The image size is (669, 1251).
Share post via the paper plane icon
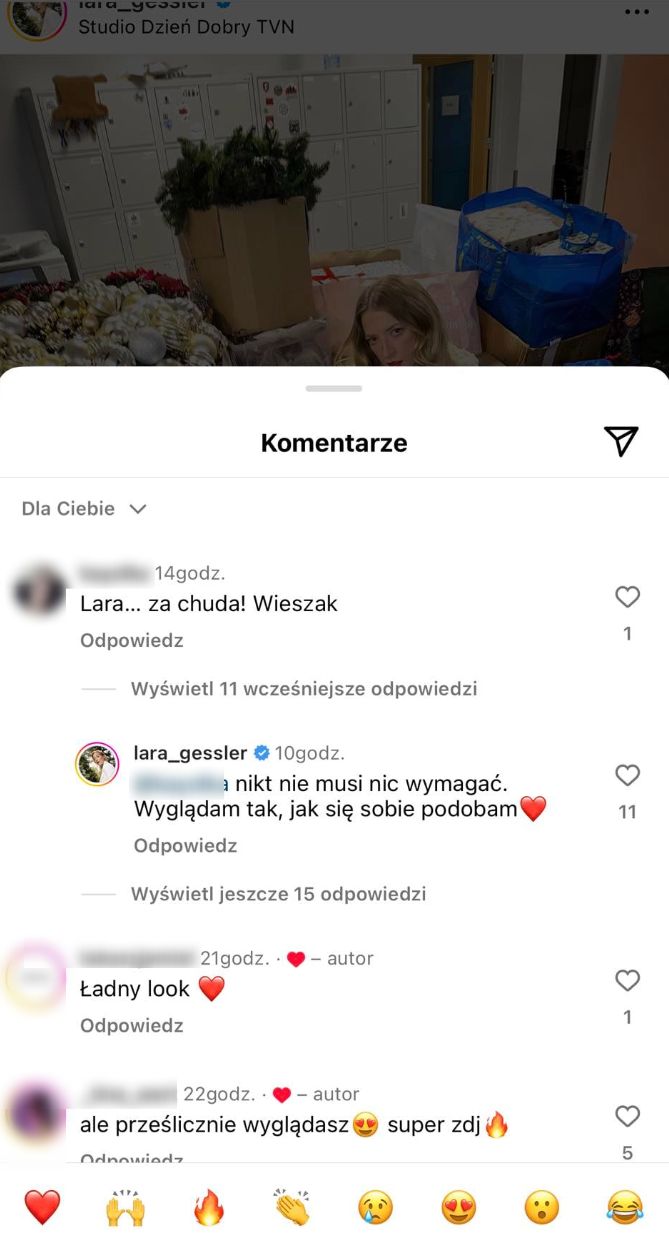point(620,441)
